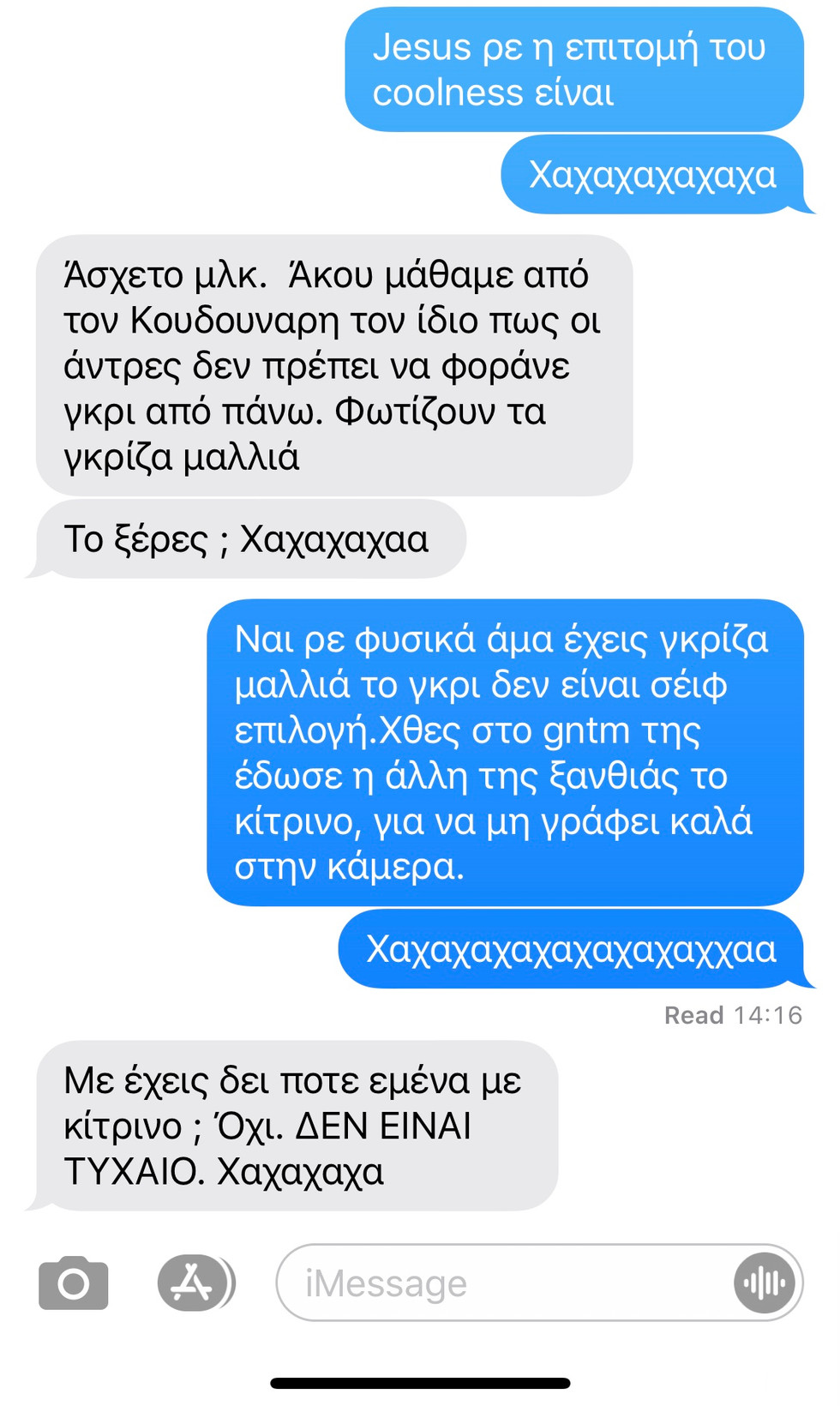Tap the iMessage text field

pos(506,1283)
